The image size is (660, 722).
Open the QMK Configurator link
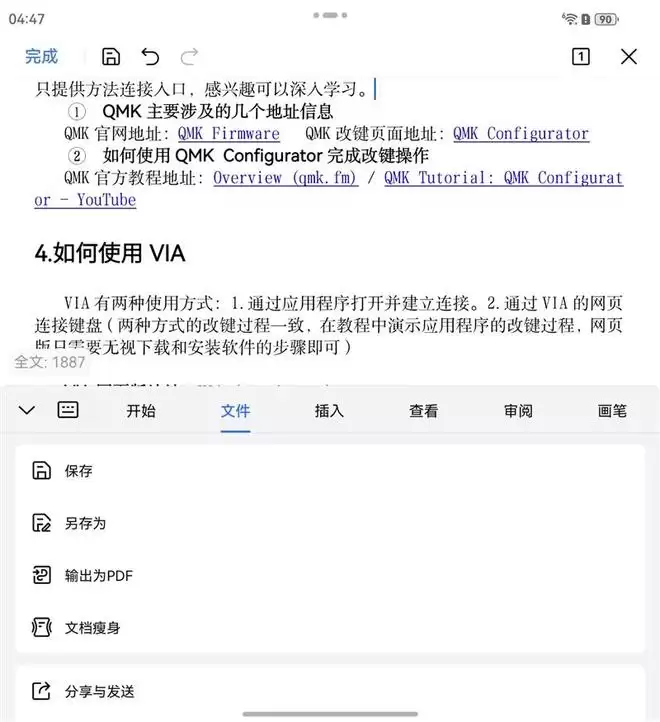click(x=520, y=133)
